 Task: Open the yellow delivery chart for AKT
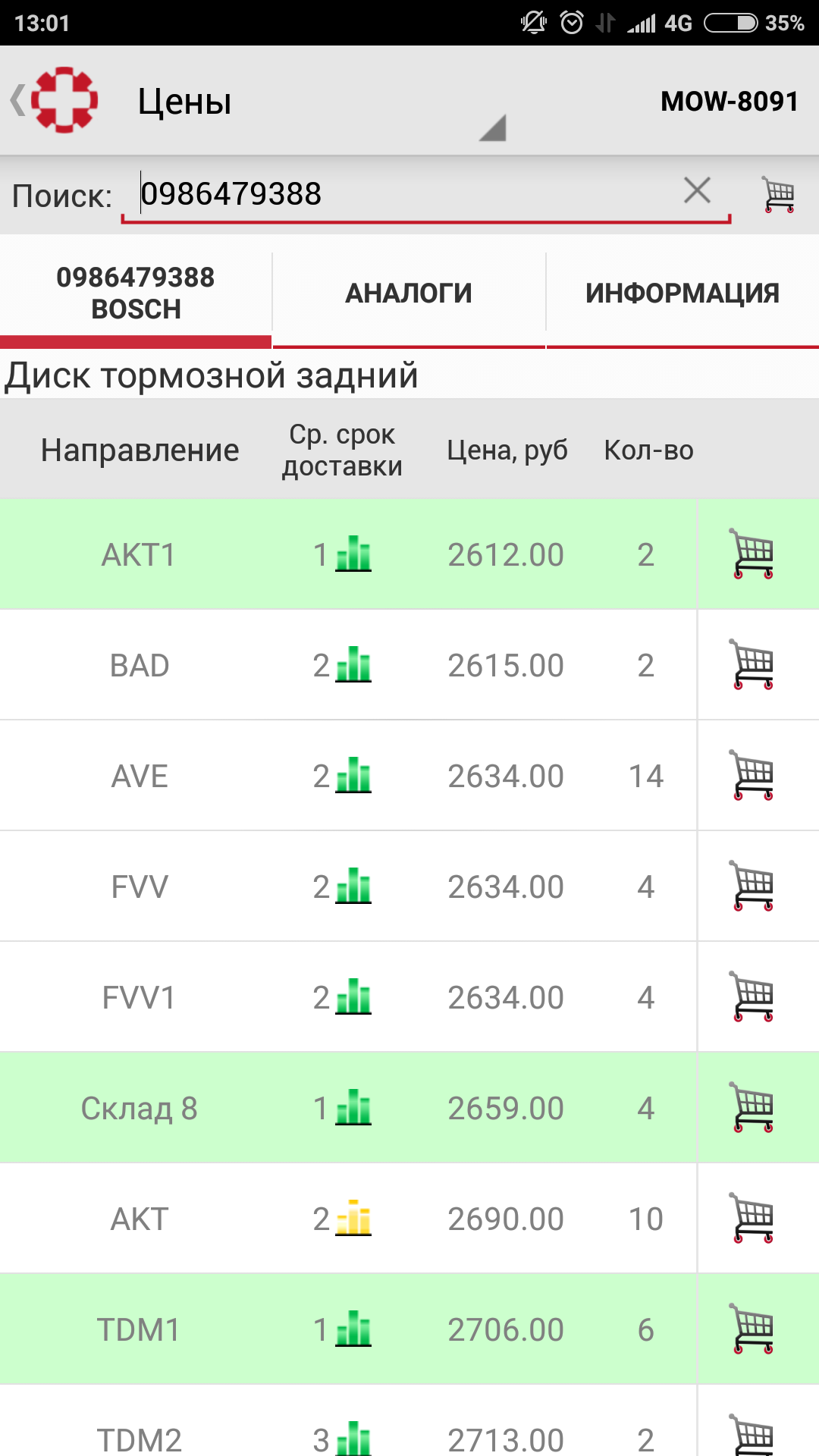click(x=353, y=1219)
